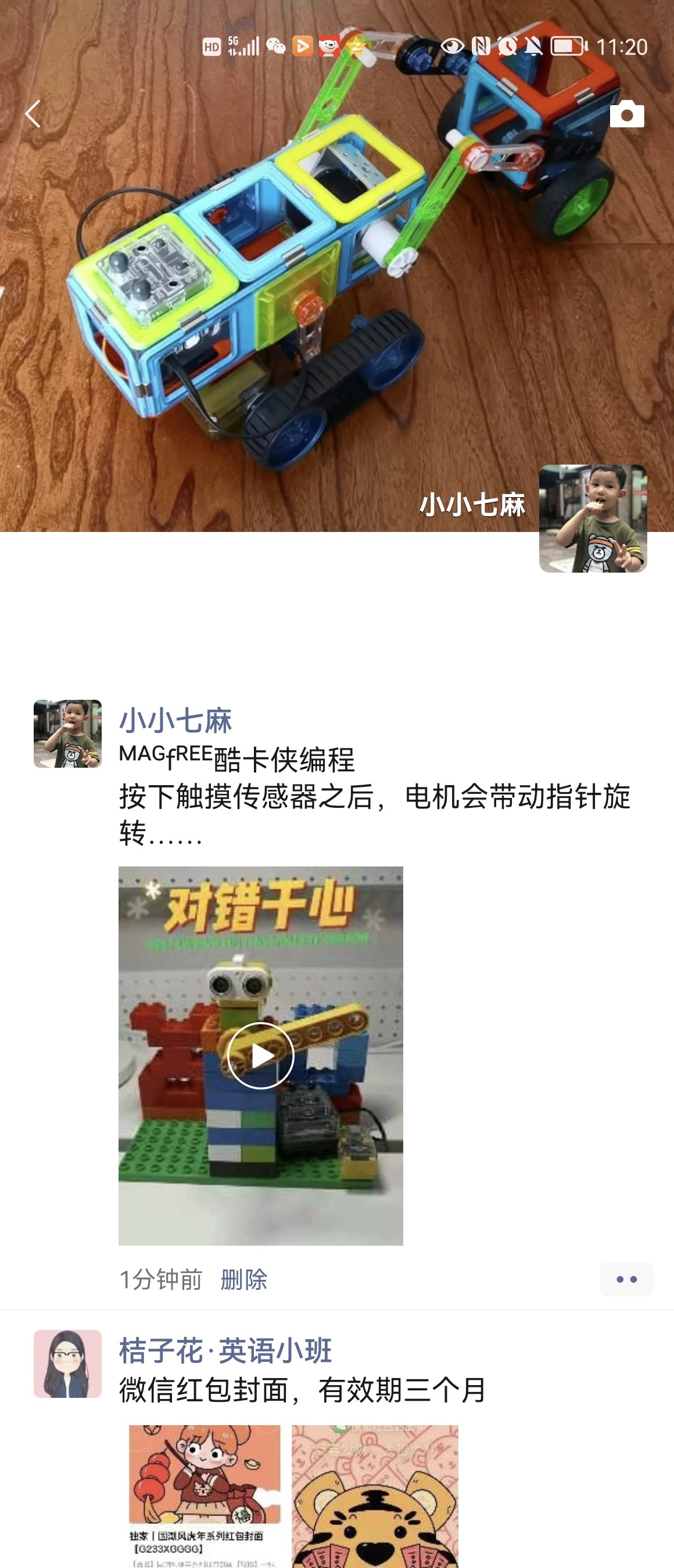Open 桔子花·英语小班 profile name

pyautogui.click(x=225, y=1351)
